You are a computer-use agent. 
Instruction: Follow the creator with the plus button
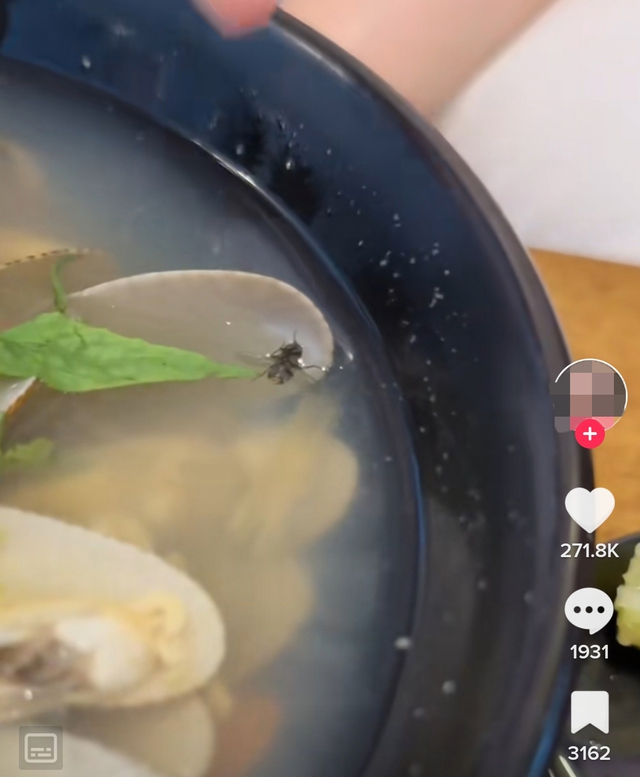(590, 435)
